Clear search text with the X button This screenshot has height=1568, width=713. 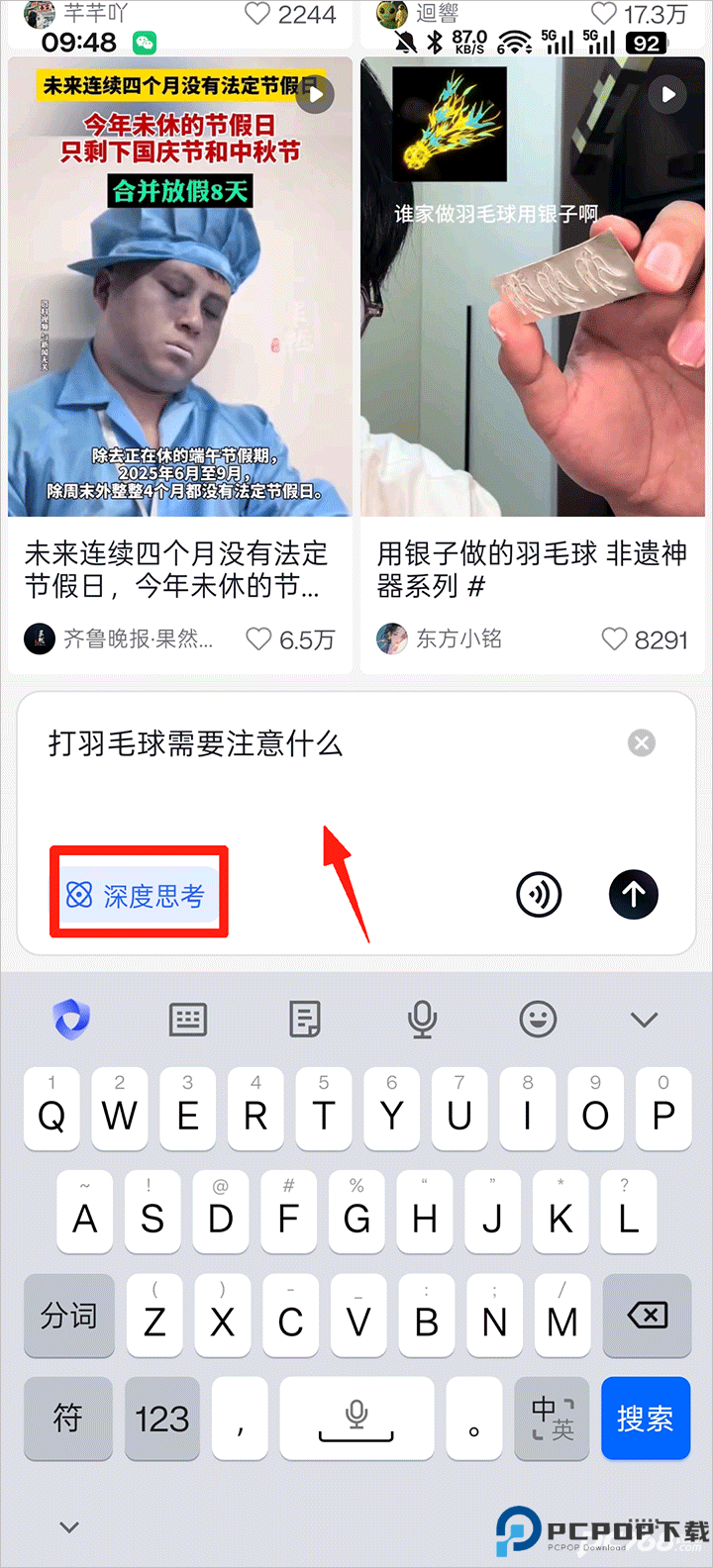click(641, 742)
